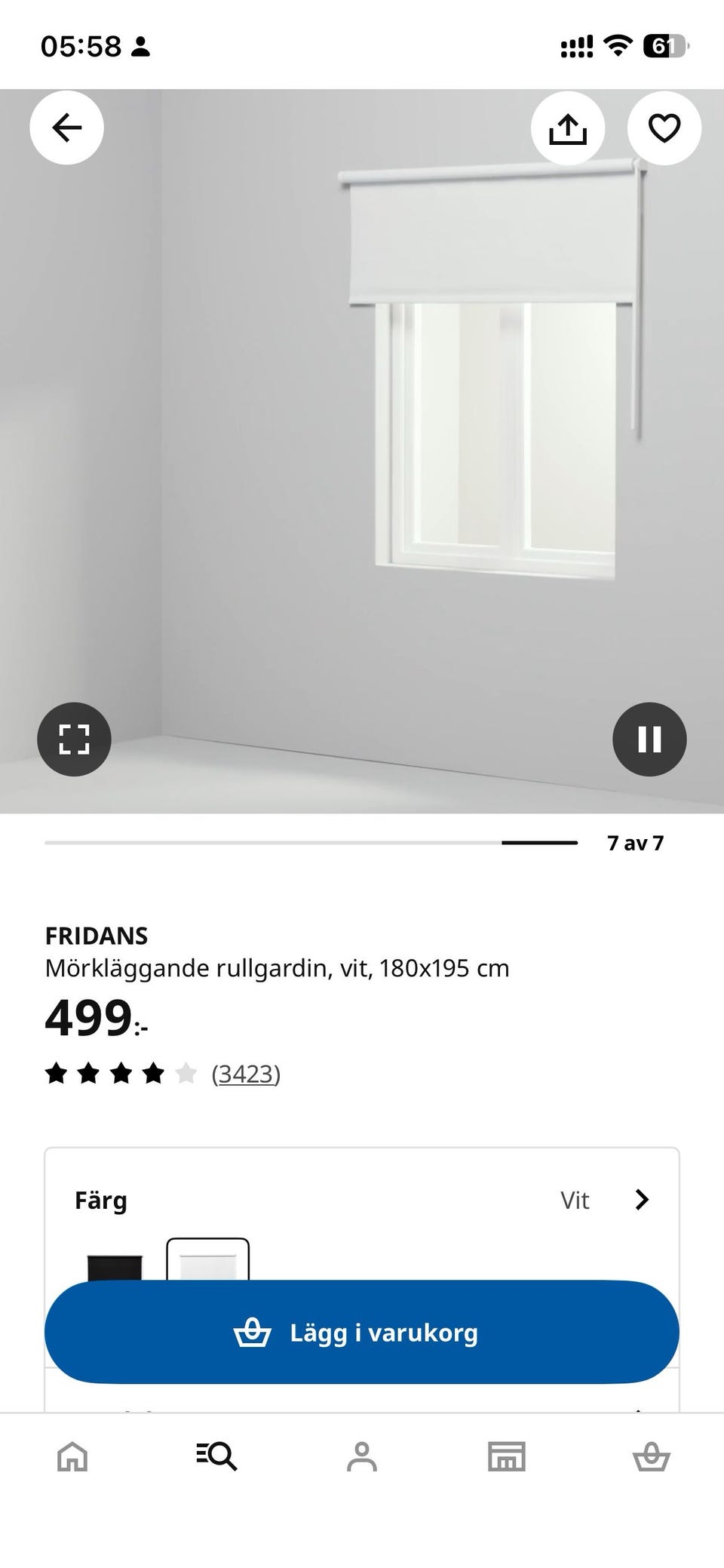Add FRIDANS to favorites
This screenshot has height=1568, width=724.
coord(664,128)
